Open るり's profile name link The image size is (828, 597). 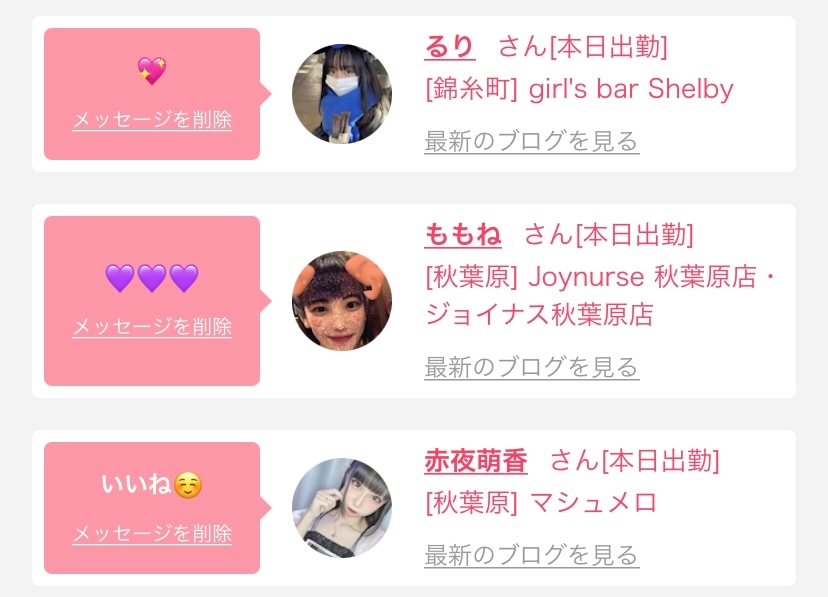(449, 46)
